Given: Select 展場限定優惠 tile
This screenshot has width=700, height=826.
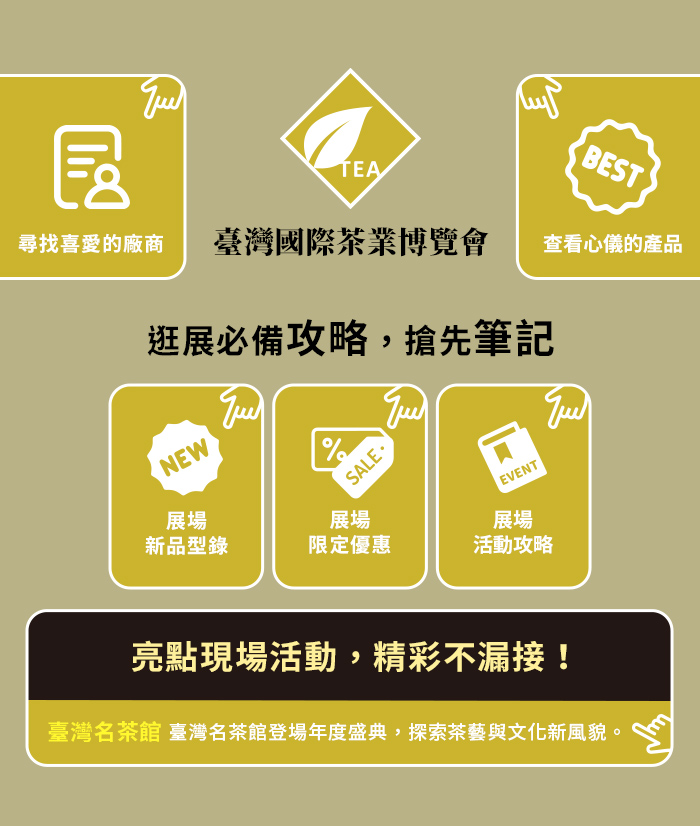Looking at the screenshot, I should 350,487.
